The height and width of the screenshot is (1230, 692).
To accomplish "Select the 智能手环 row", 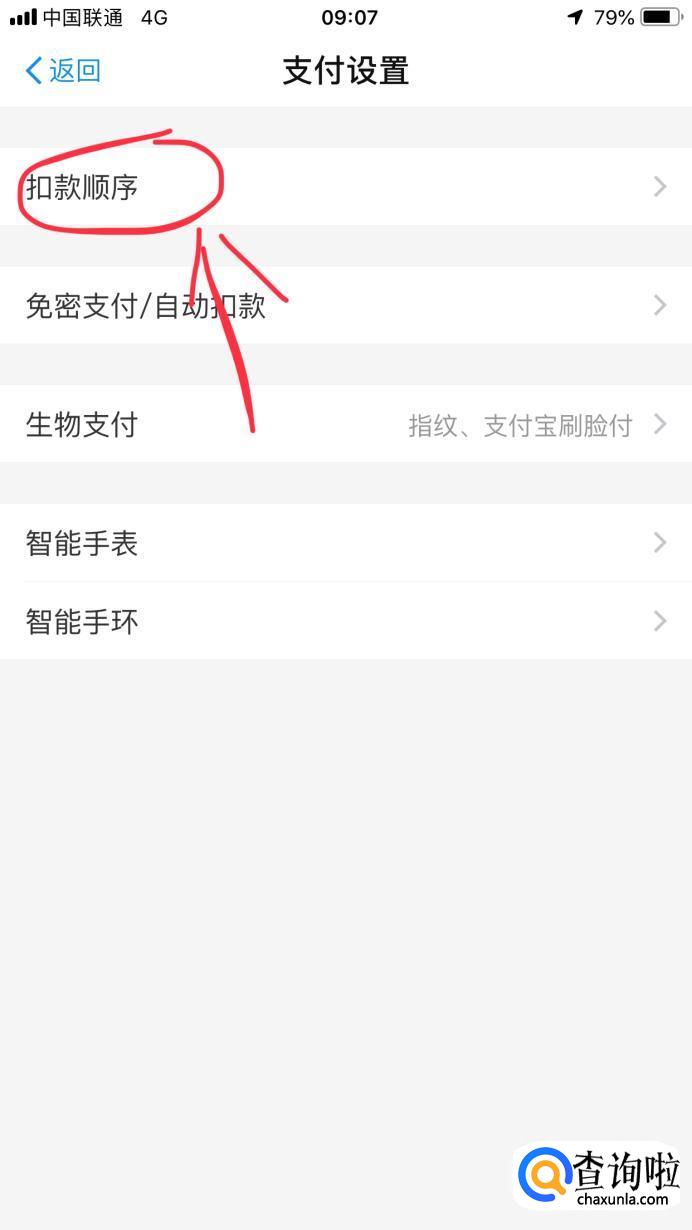I will click(346, 621).
